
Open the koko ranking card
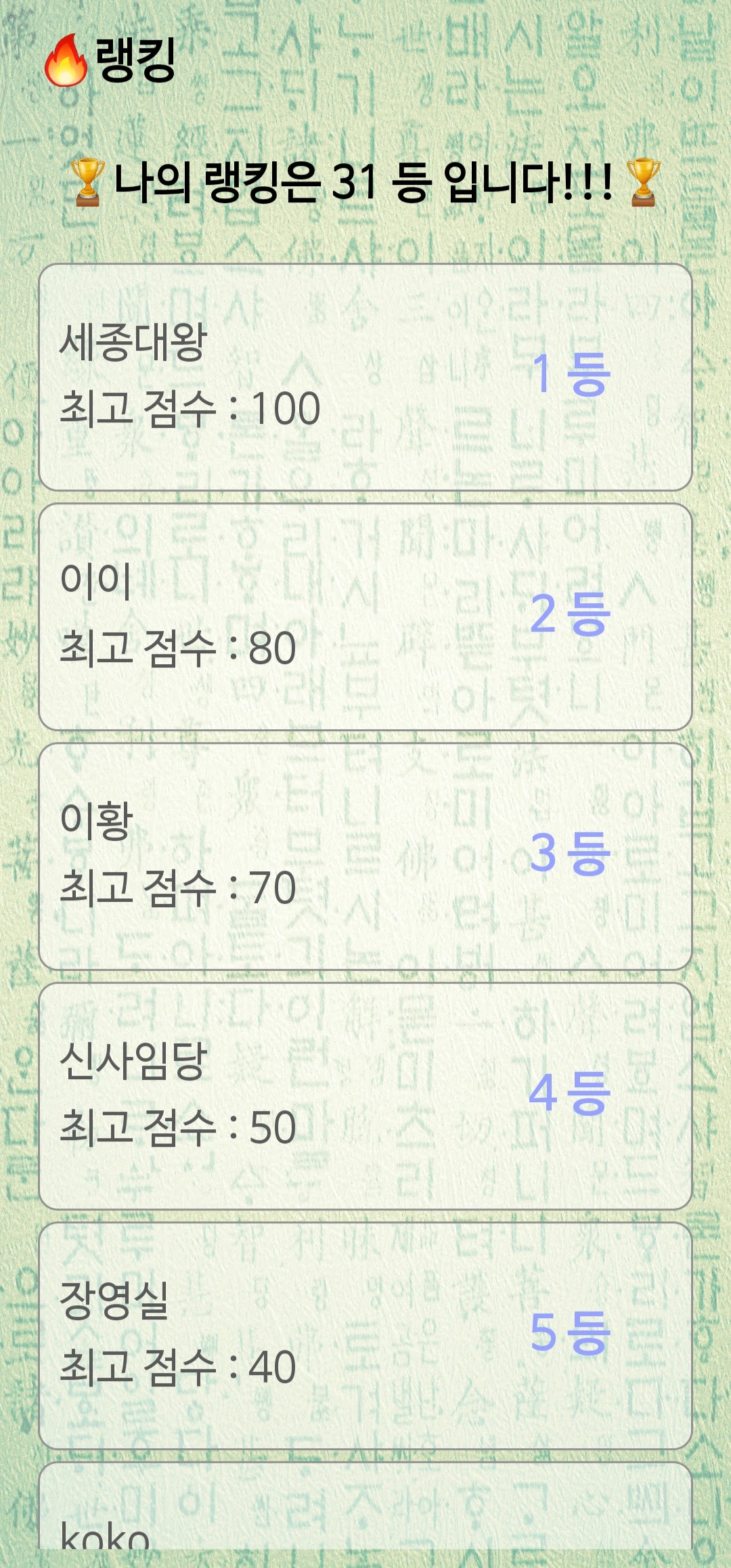[365, 1506]
